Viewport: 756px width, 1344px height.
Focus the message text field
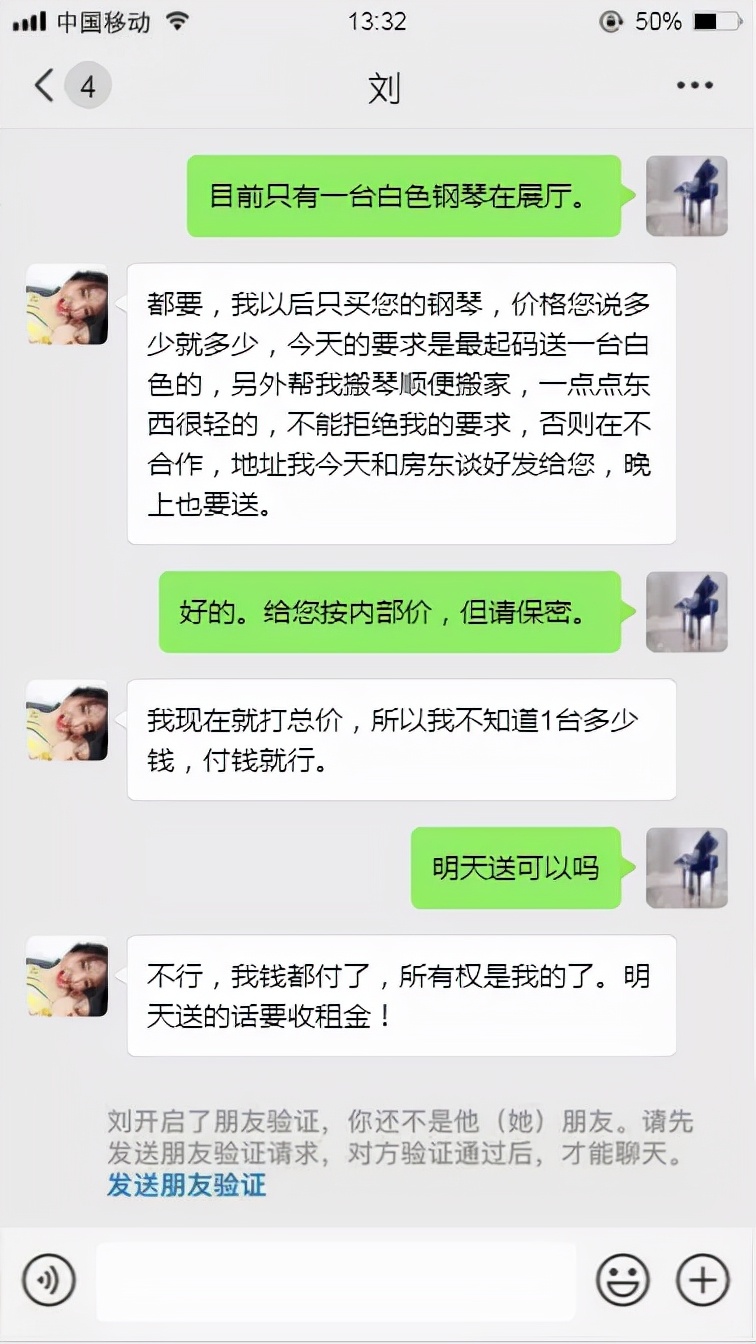pos(336,1281)
